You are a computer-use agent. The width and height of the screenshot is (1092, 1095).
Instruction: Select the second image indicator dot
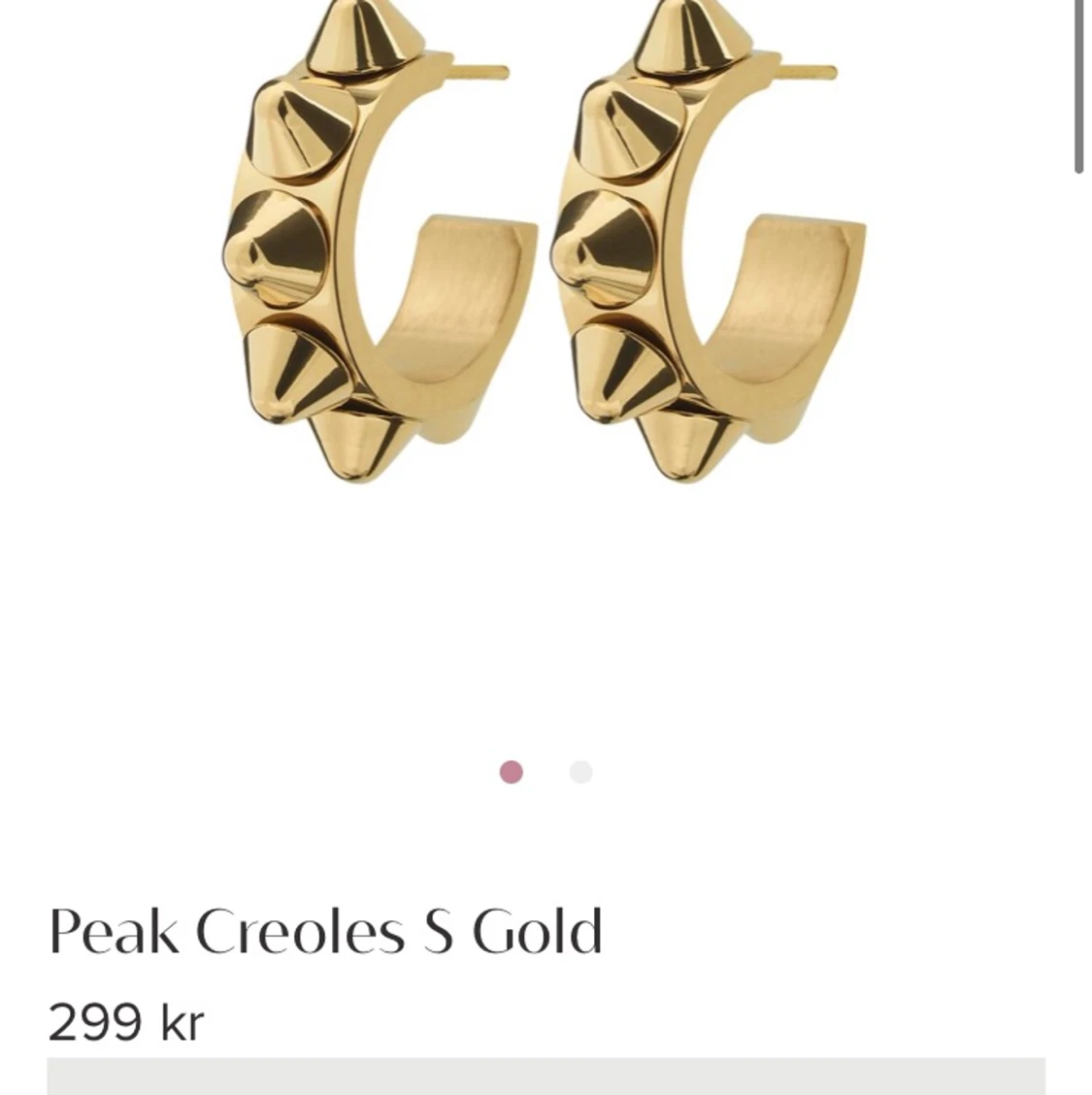pyautogui.click(x=580, y=773)
